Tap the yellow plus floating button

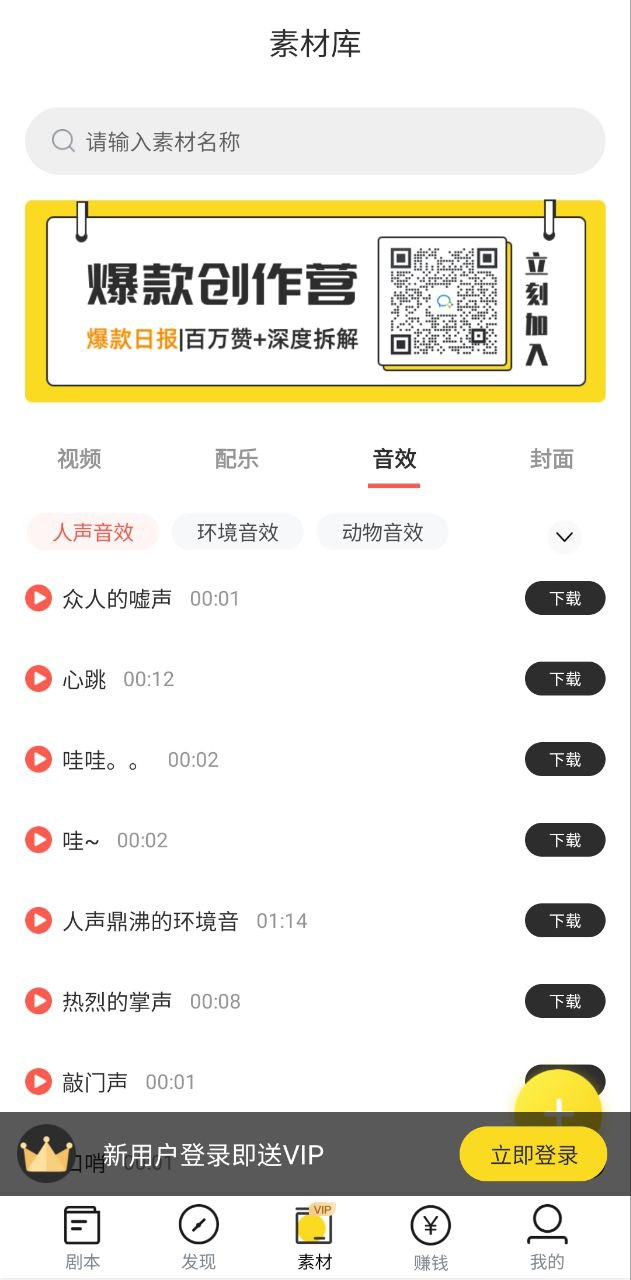558,1110
